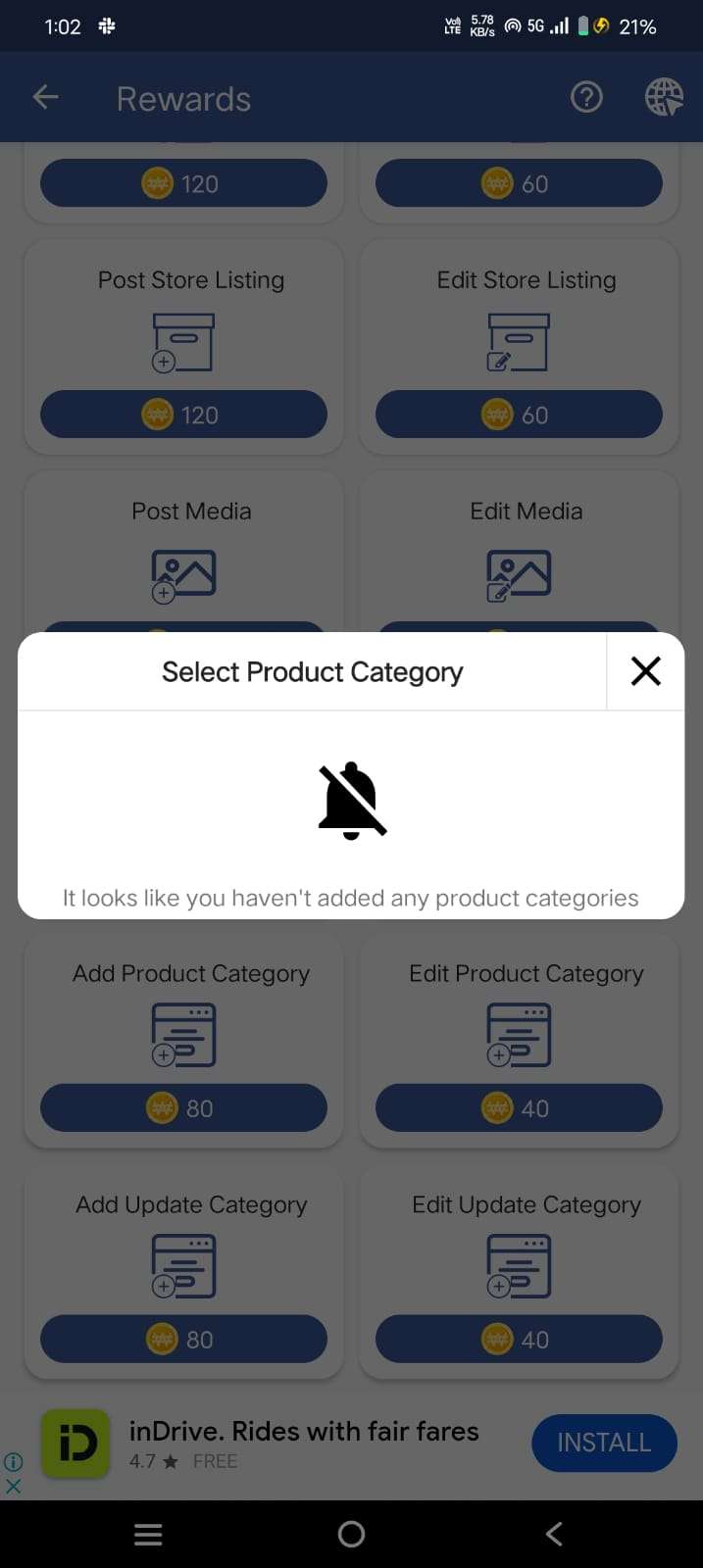Open the Post Store Listing card
This screenshot has width=703, height=1568.
click(x=183, y=347)
